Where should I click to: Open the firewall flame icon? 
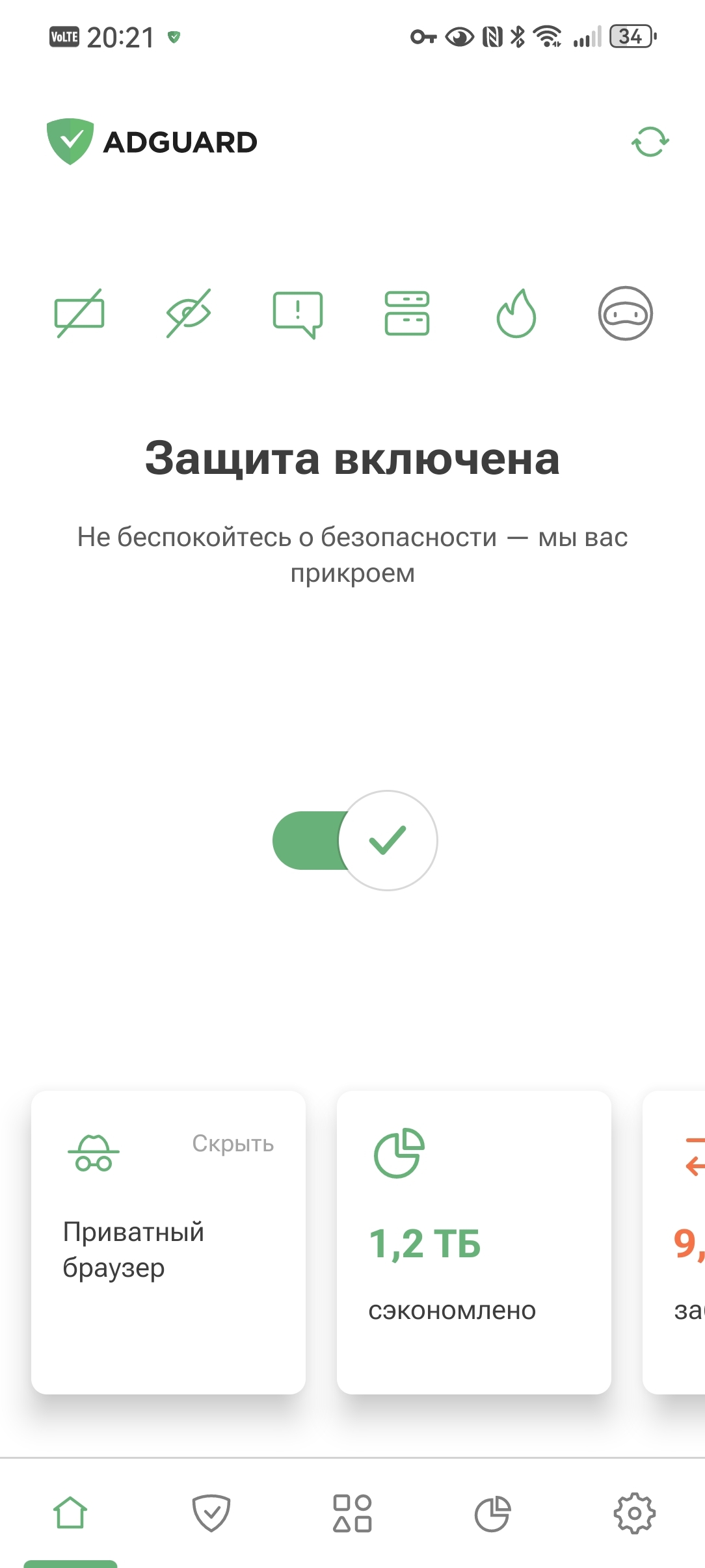point(516,313)
